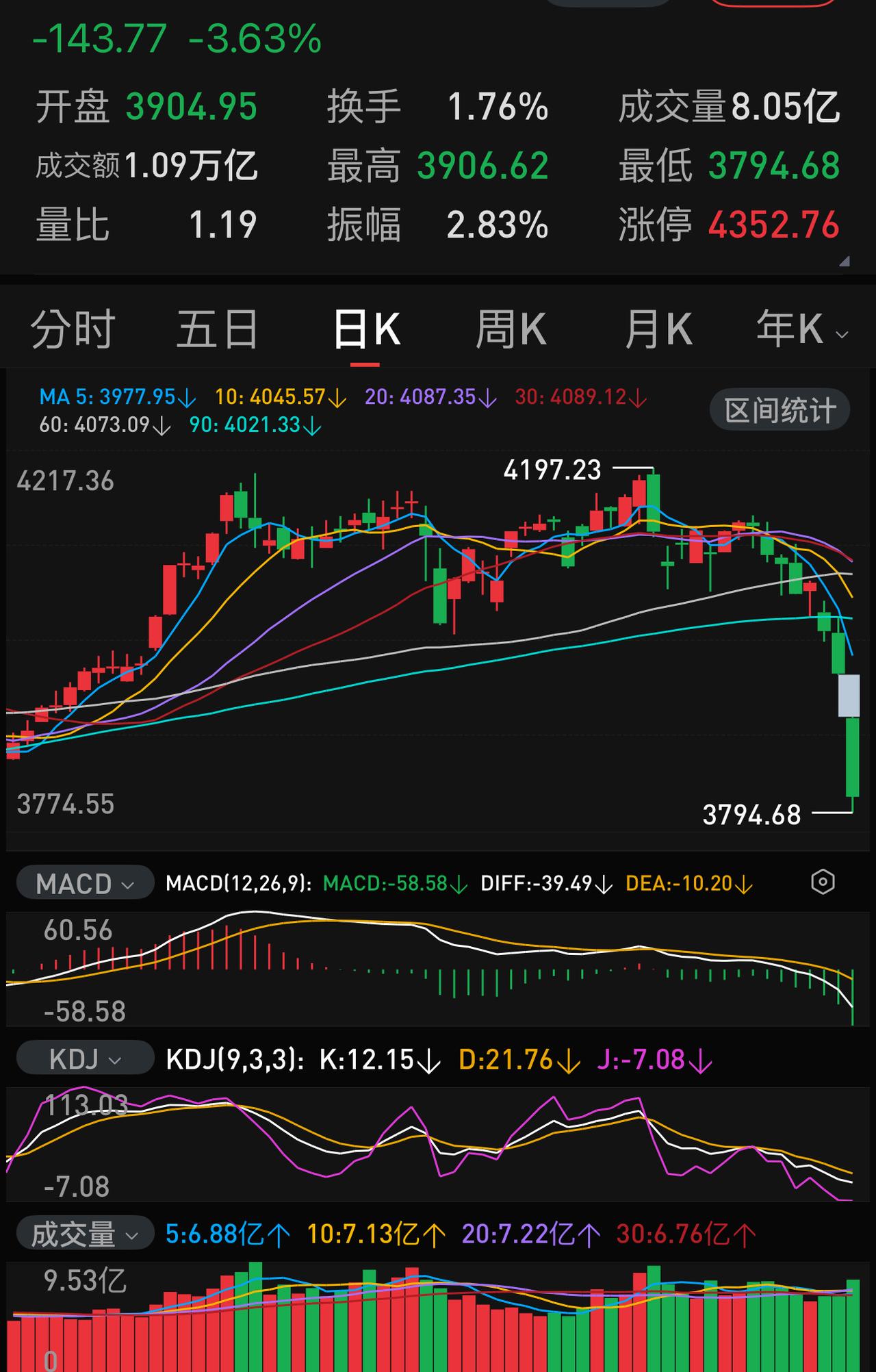The width and height of the screenshot is (876, 1372).
Task: Click the 区间统计 range statistics button
Action: tap(778, 409)
